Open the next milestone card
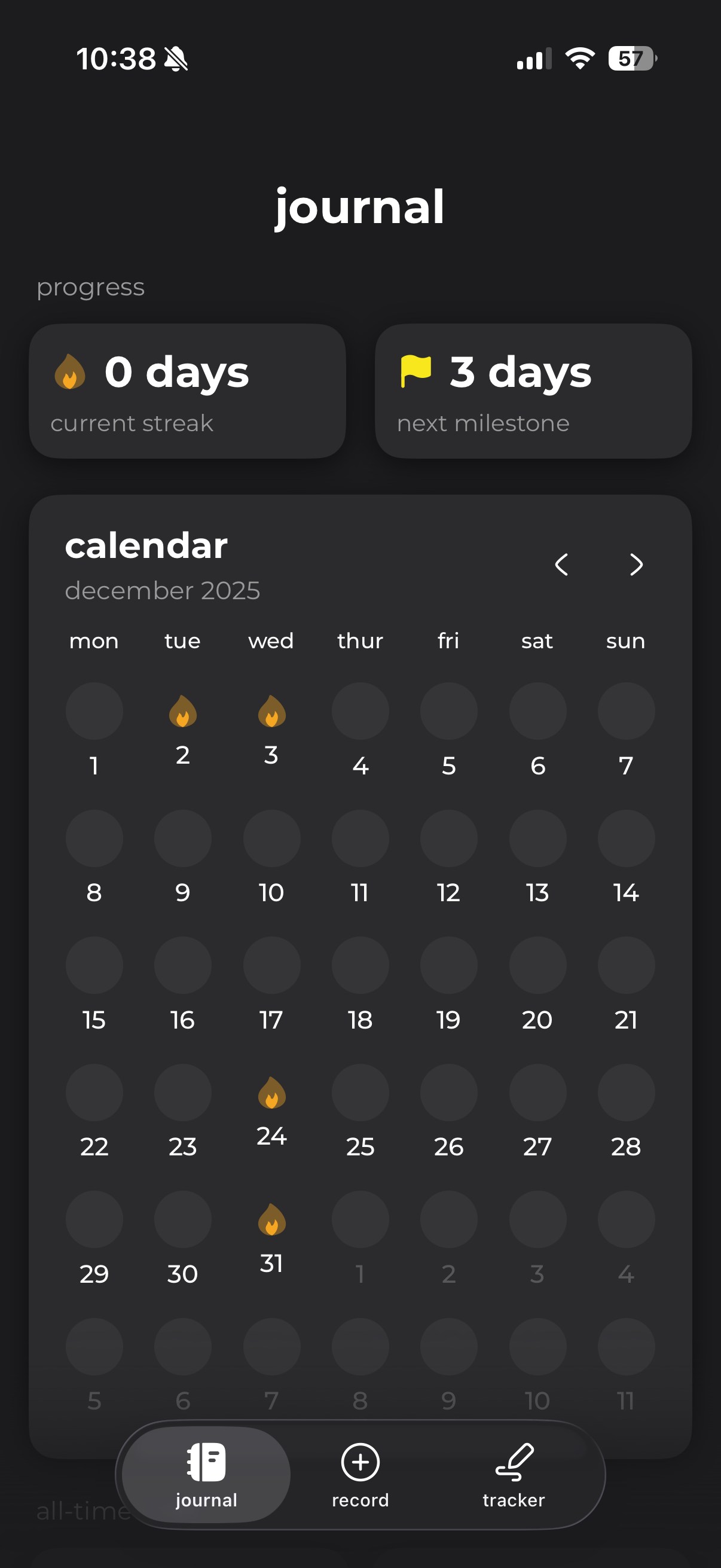The width and height of the screenshot is (721, 1568). point(533,391)
